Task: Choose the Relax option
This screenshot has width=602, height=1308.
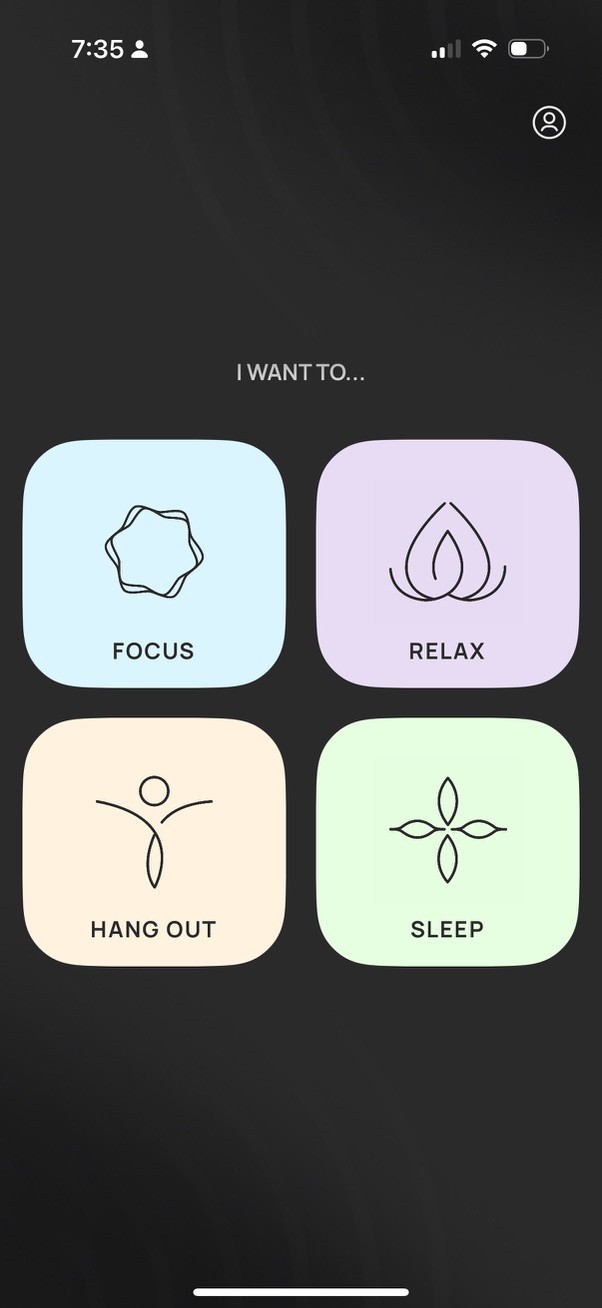Action: point(447,564)
